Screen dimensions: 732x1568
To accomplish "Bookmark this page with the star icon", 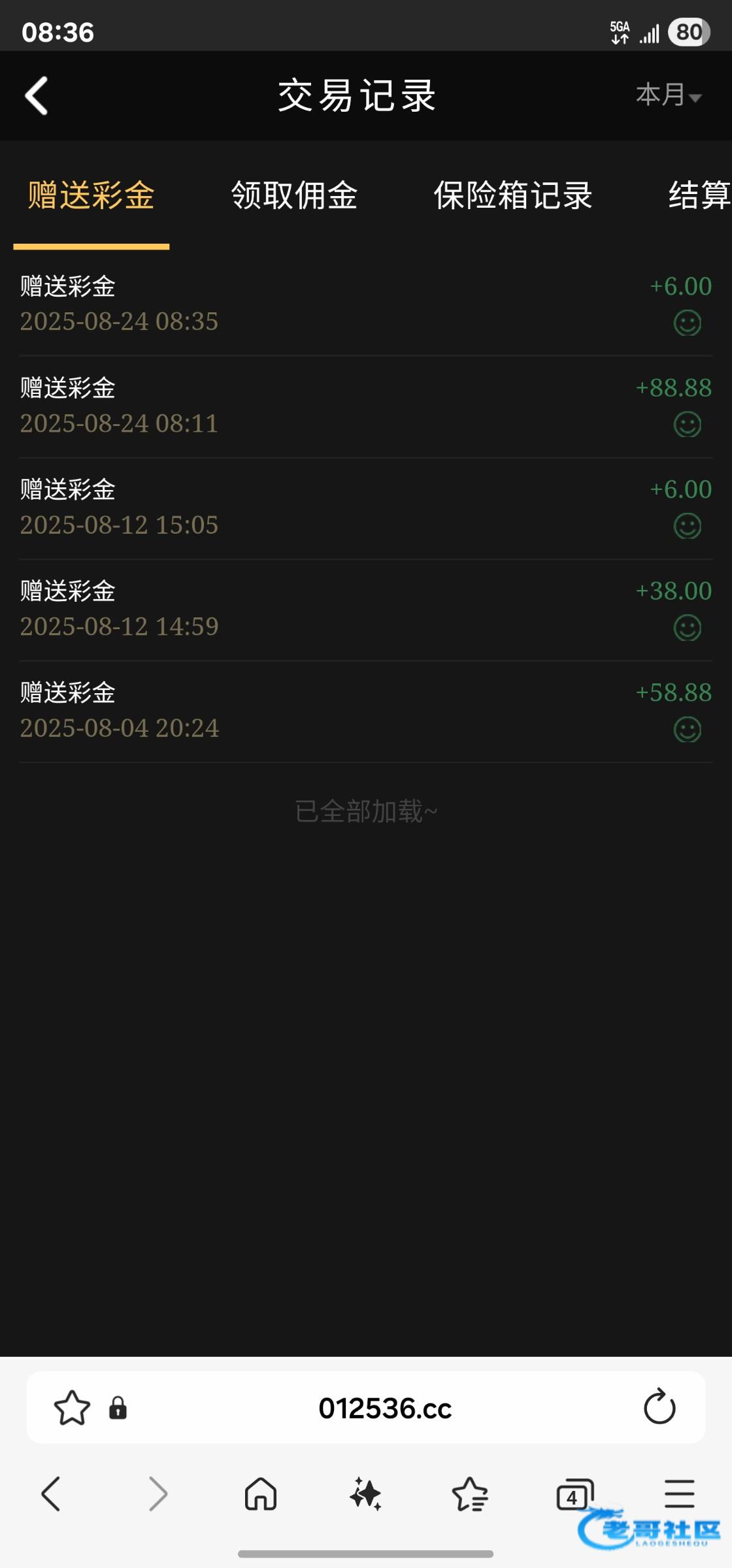I will click(x=72, y=1407).
